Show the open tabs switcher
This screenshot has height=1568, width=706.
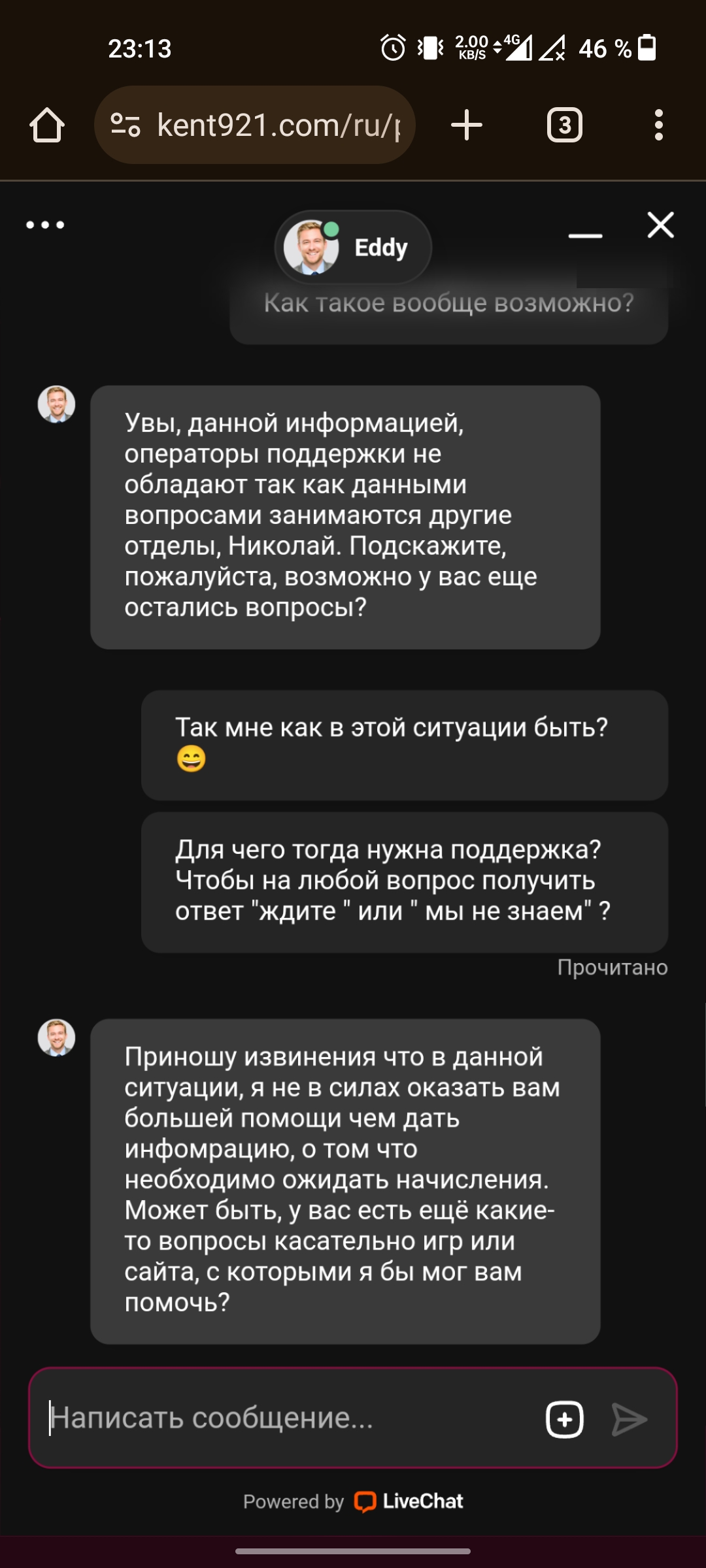565,125
